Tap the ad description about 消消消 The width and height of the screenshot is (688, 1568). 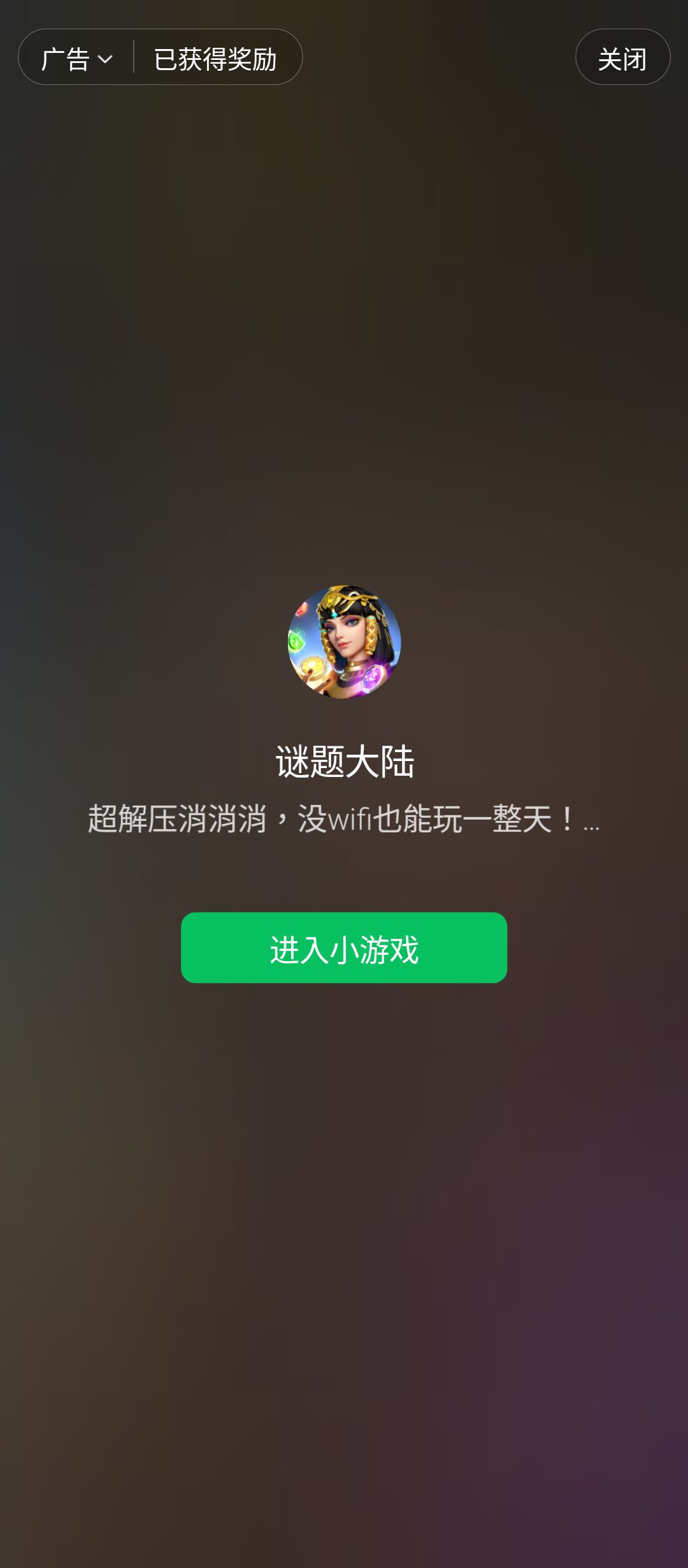(x=344, y=824)
